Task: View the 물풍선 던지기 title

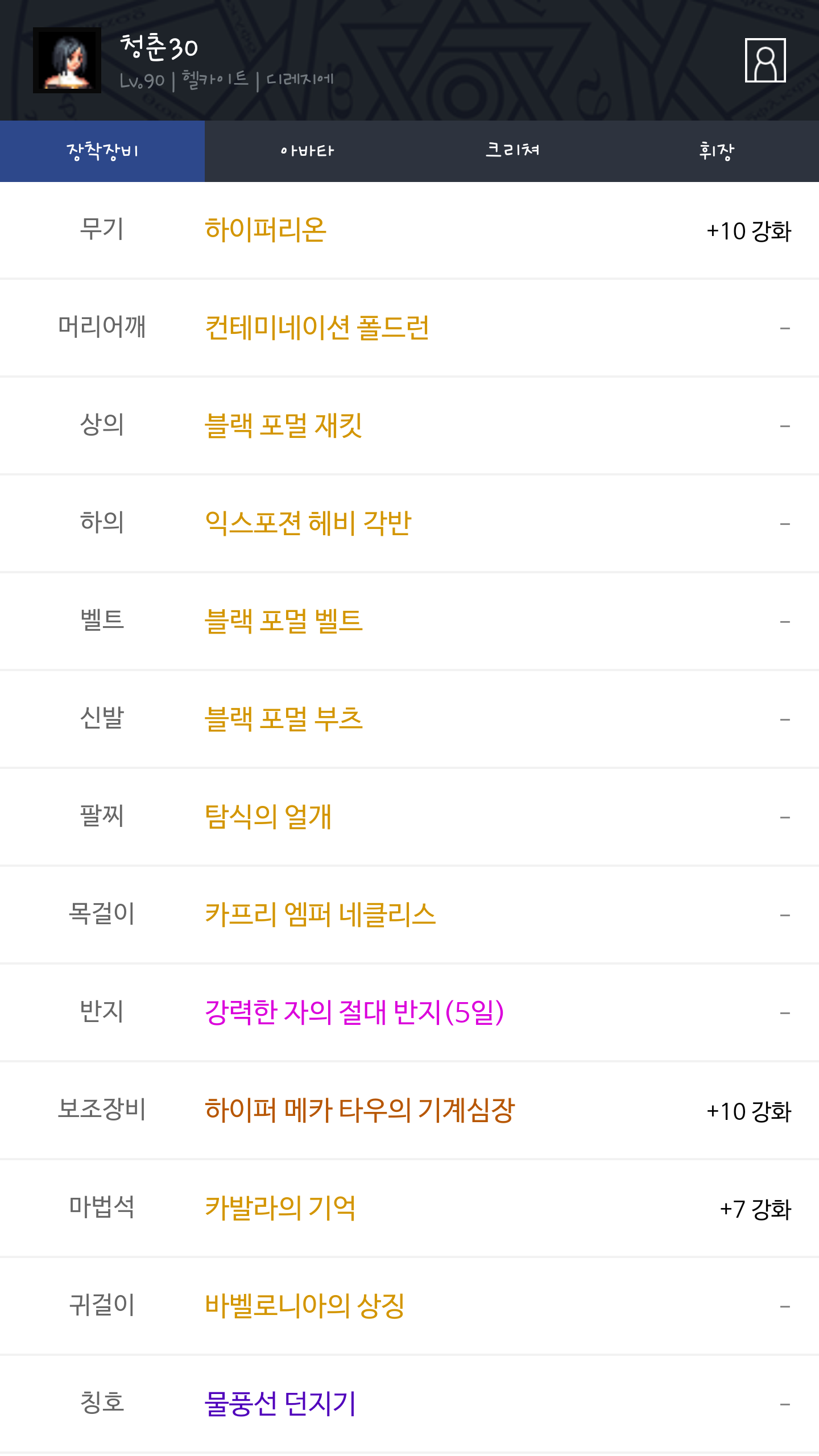Action: point(280,1404)
